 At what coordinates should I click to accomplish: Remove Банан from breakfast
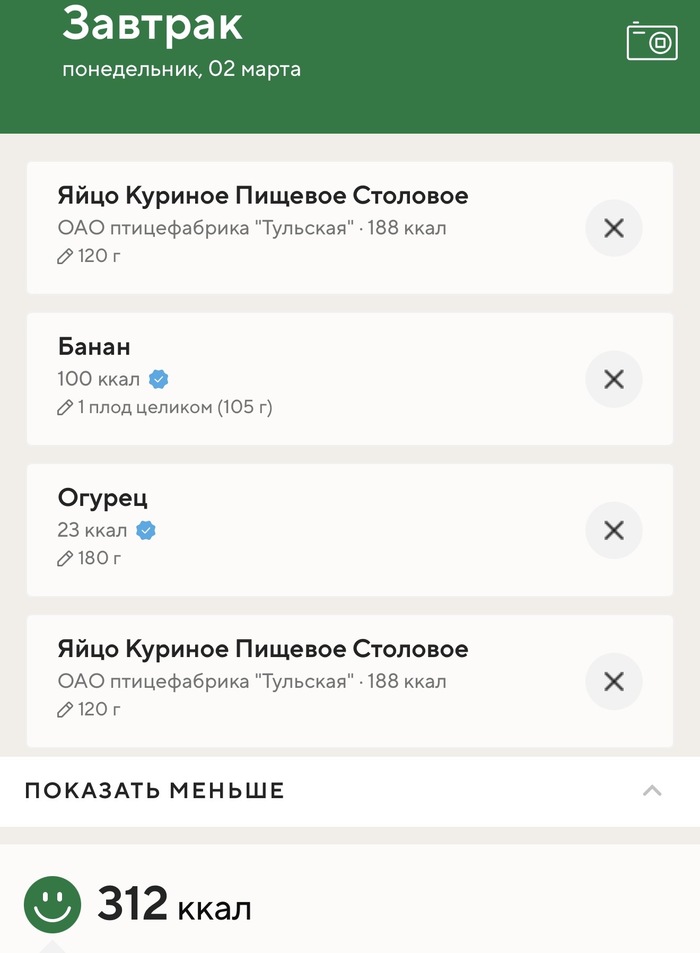[x=613, y=380]
